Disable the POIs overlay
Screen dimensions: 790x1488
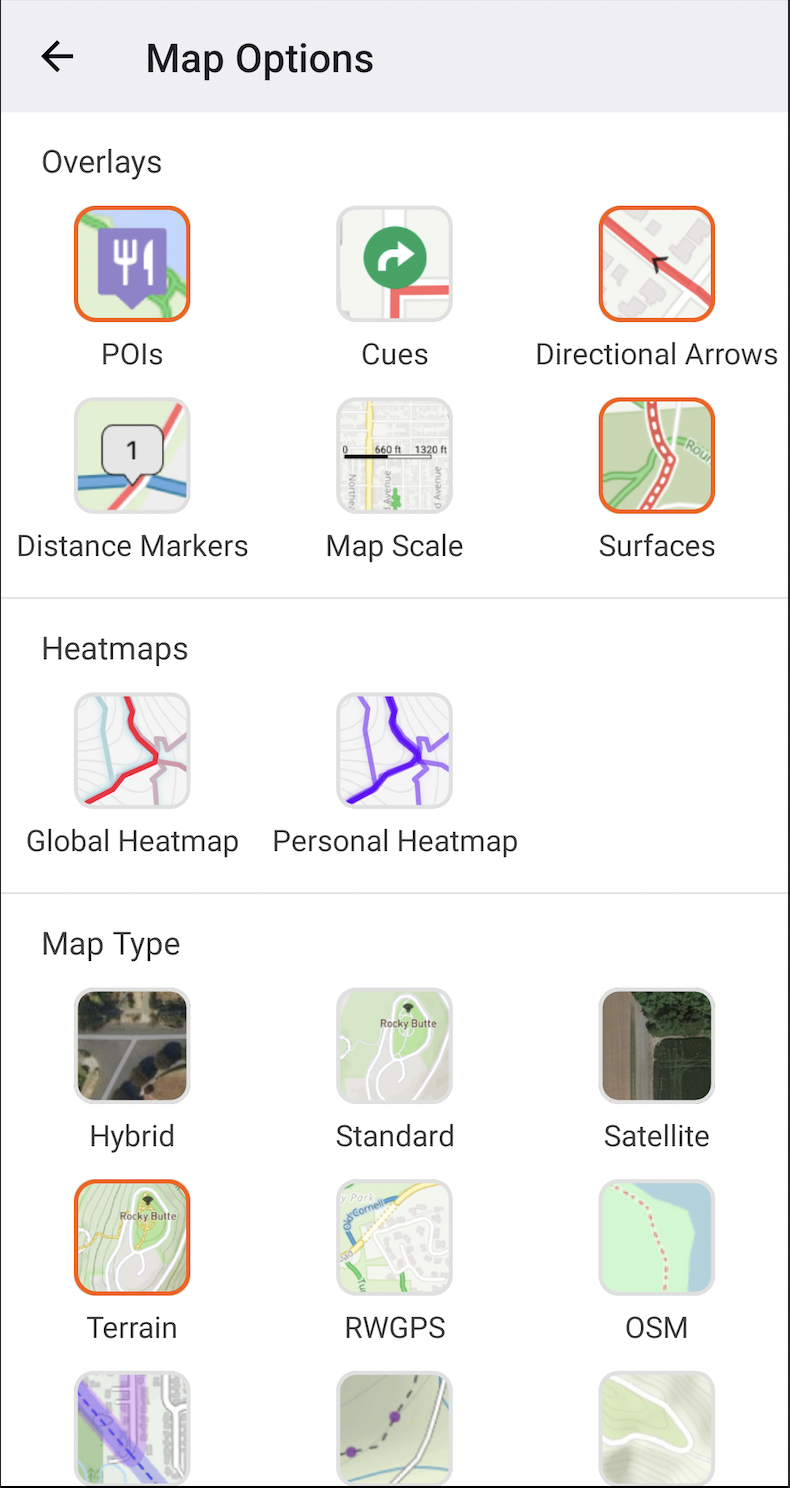(x=132, y=264)
